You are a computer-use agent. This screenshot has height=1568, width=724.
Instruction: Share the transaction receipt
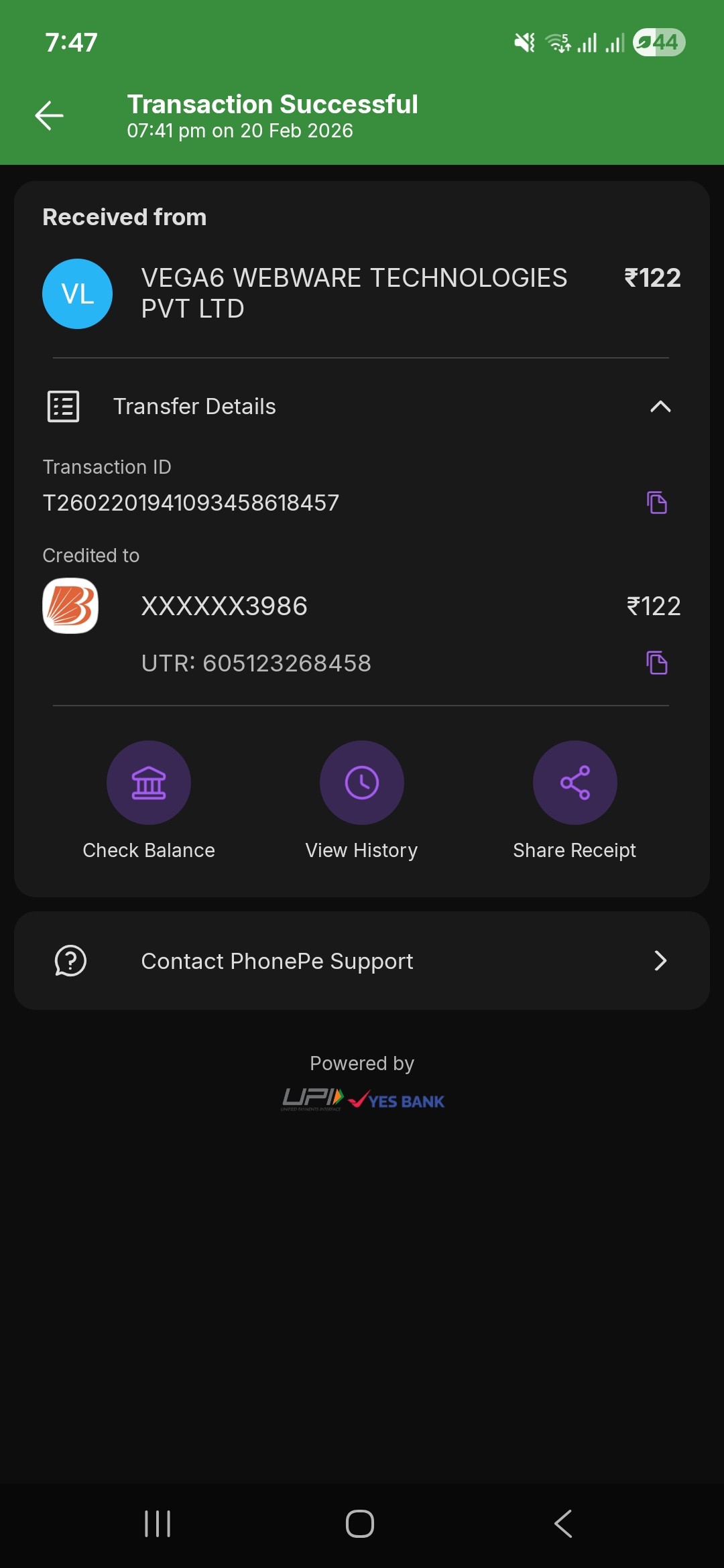(x=575, y=782)
